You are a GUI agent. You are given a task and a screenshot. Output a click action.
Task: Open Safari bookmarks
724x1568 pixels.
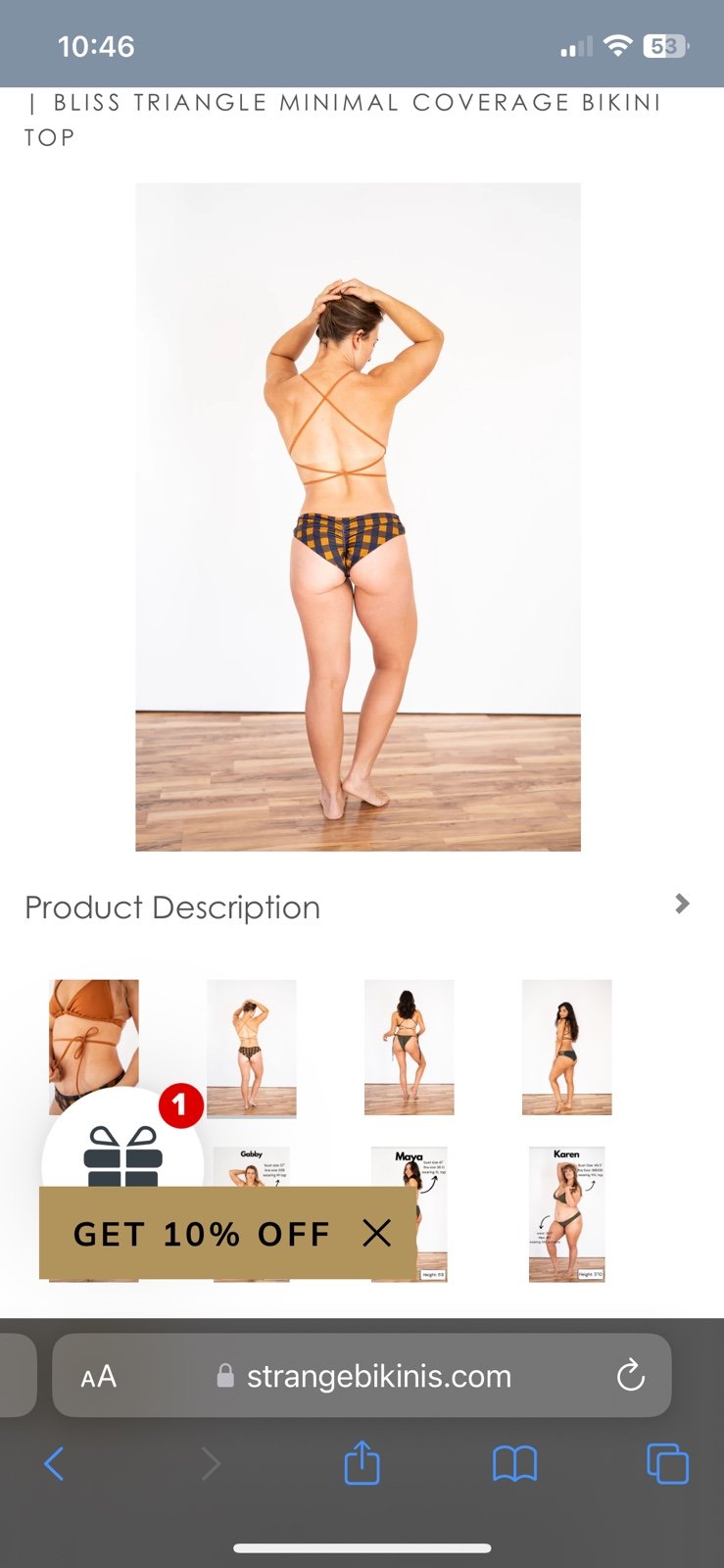pos(514,1464)
